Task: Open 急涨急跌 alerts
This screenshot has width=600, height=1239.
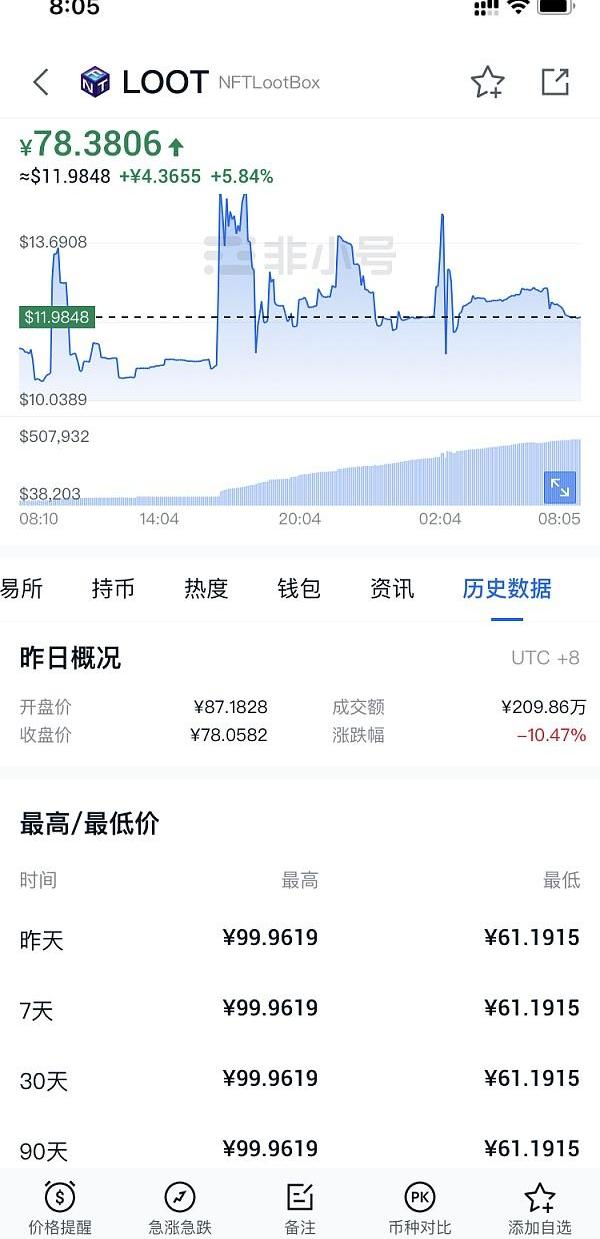Action: click(180, 1207)
